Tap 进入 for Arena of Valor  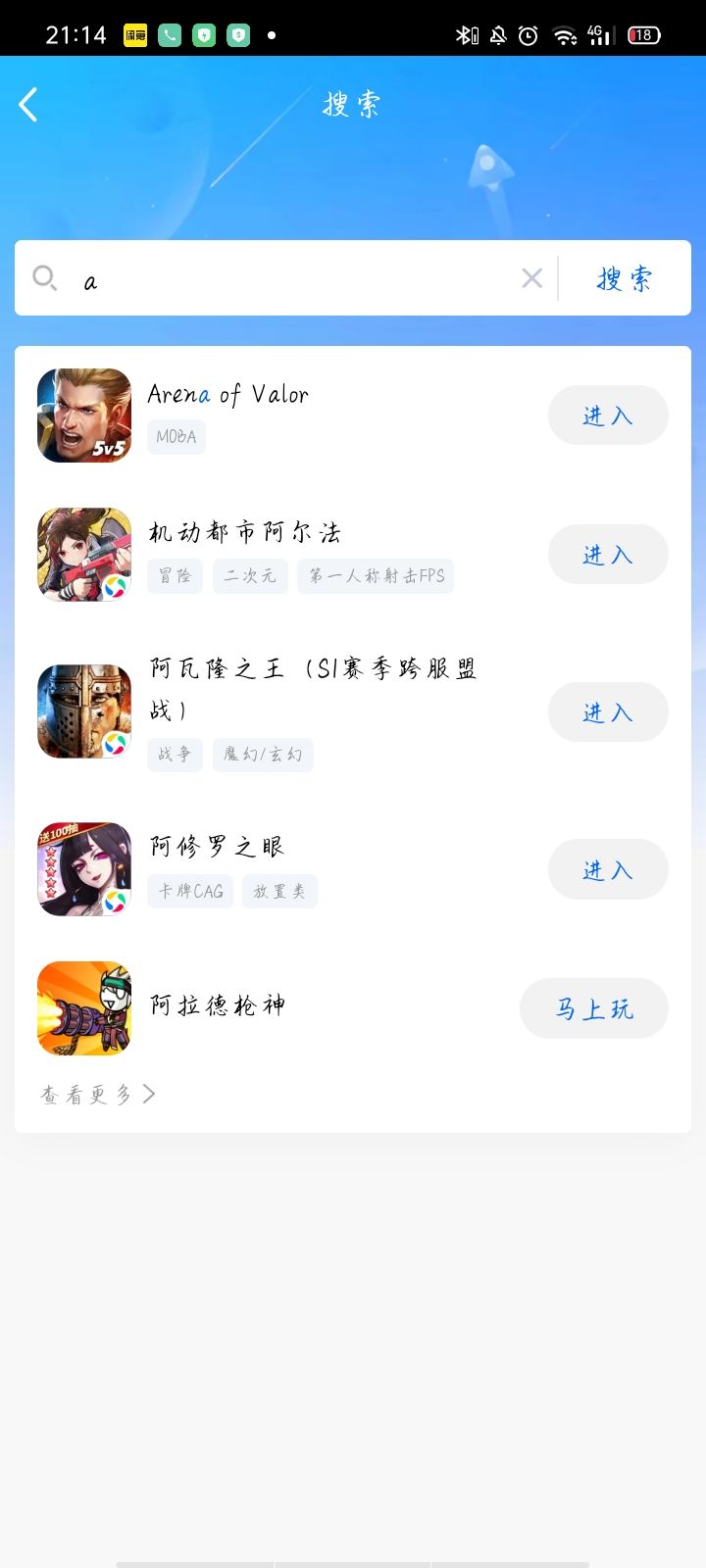tap(608, 416)
